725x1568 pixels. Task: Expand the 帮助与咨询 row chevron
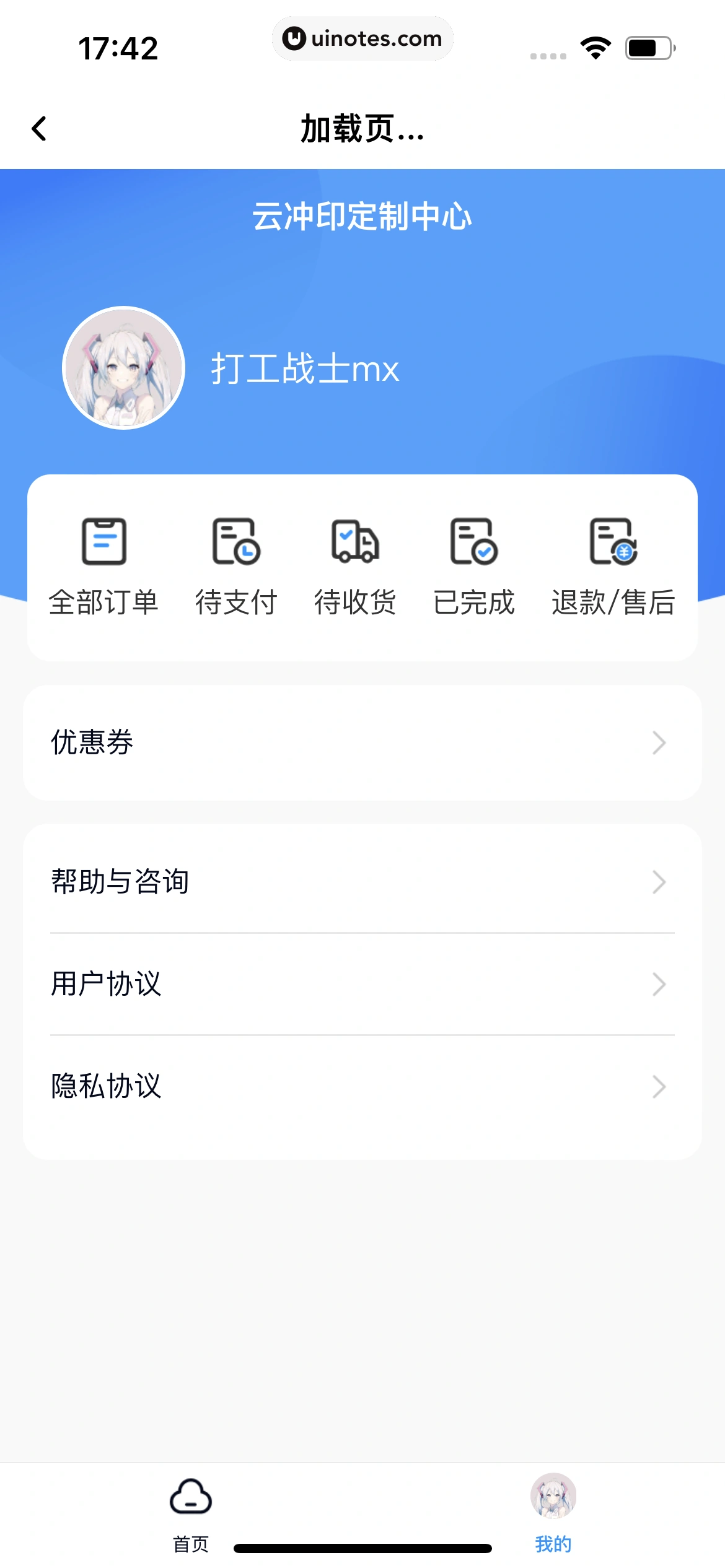coord(659,883)
